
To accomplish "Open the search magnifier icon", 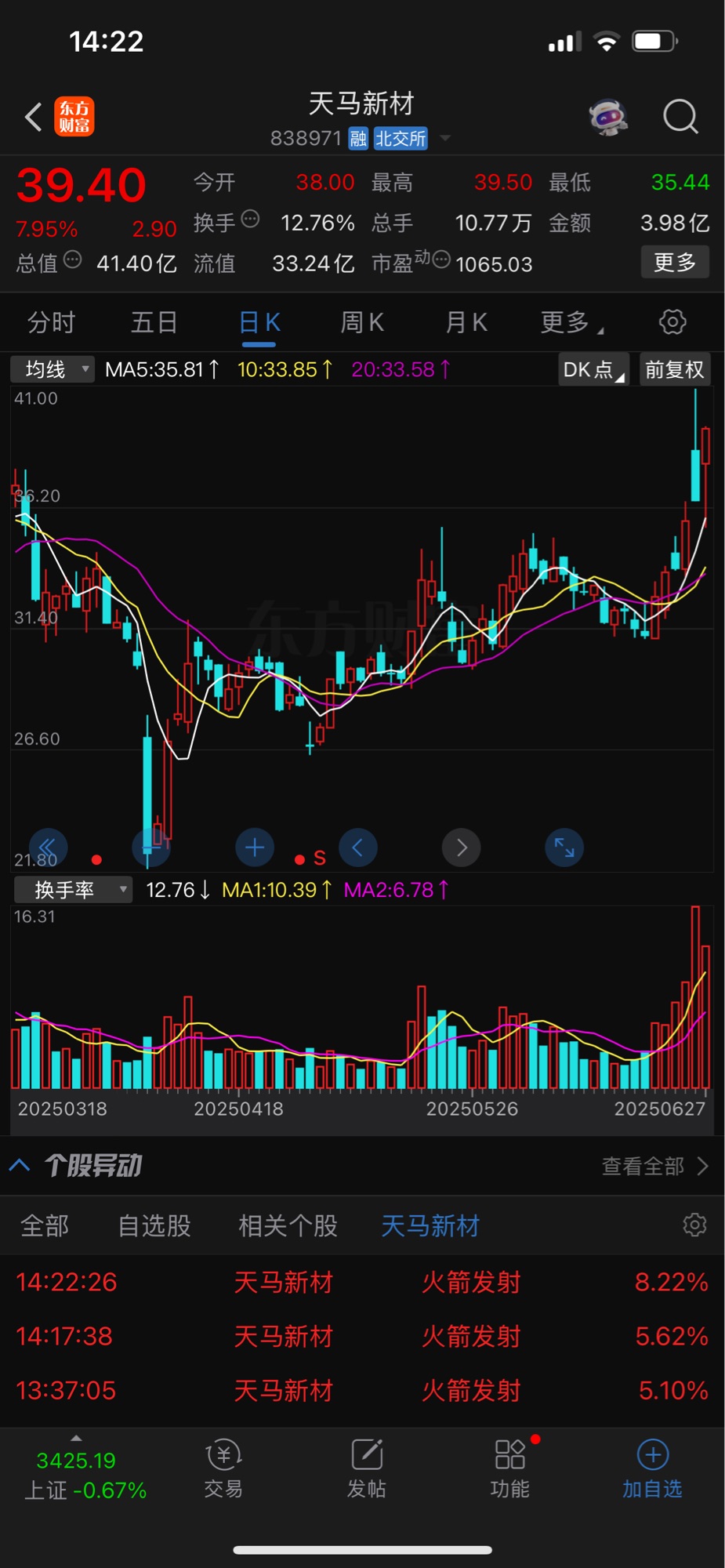I will 680,118.
